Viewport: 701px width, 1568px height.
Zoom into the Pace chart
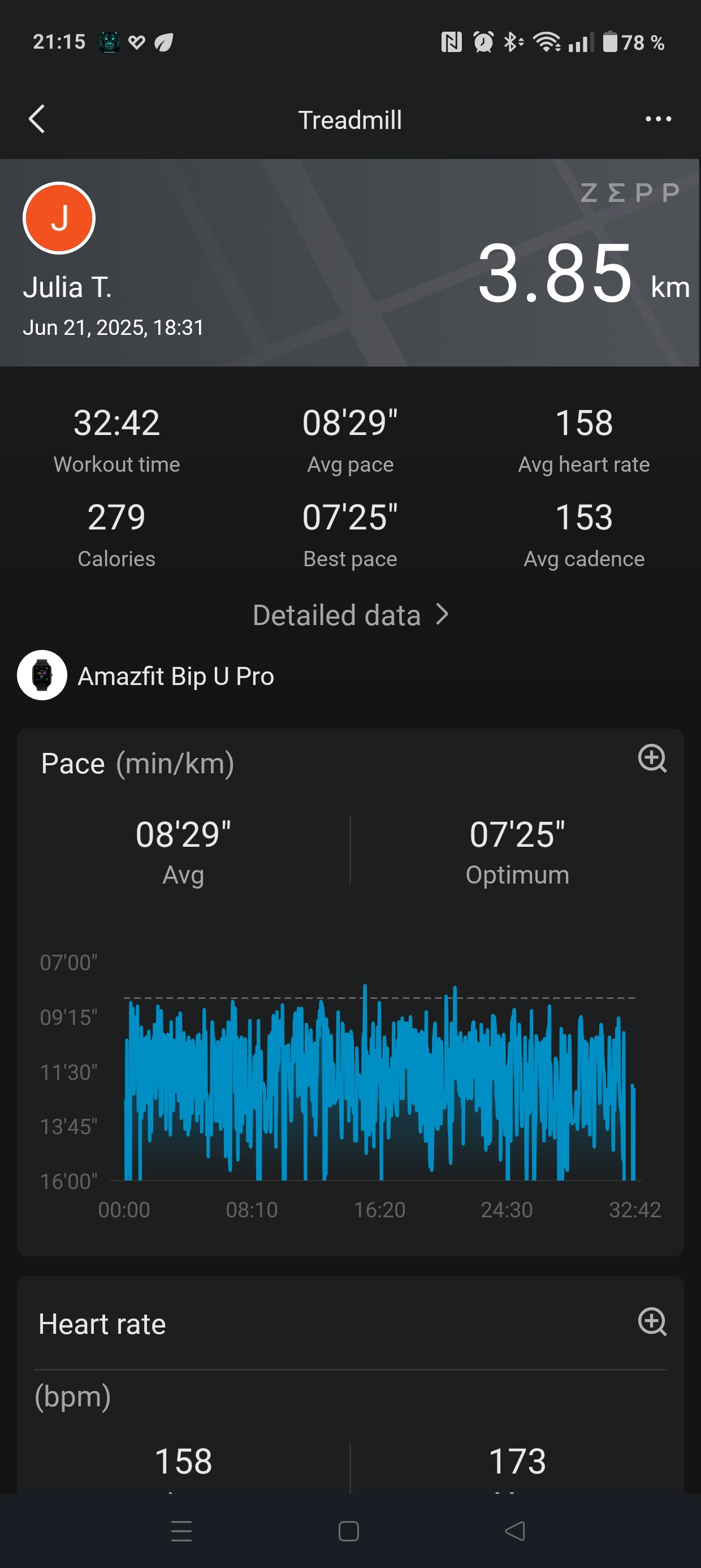tap(652, 759)
